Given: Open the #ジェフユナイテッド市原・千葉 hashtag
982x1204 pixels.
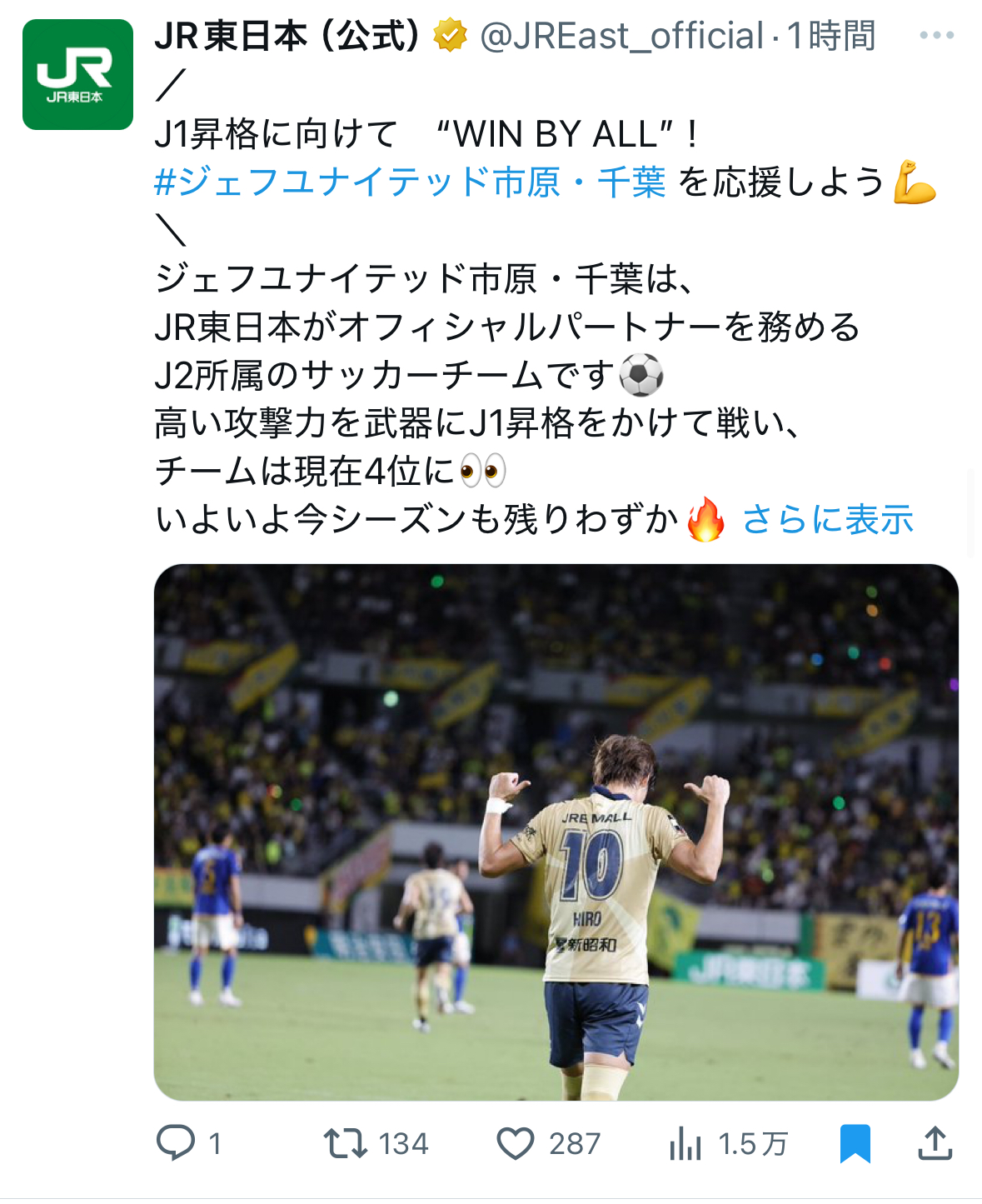Looking at the screenshot, I should 410,182.
